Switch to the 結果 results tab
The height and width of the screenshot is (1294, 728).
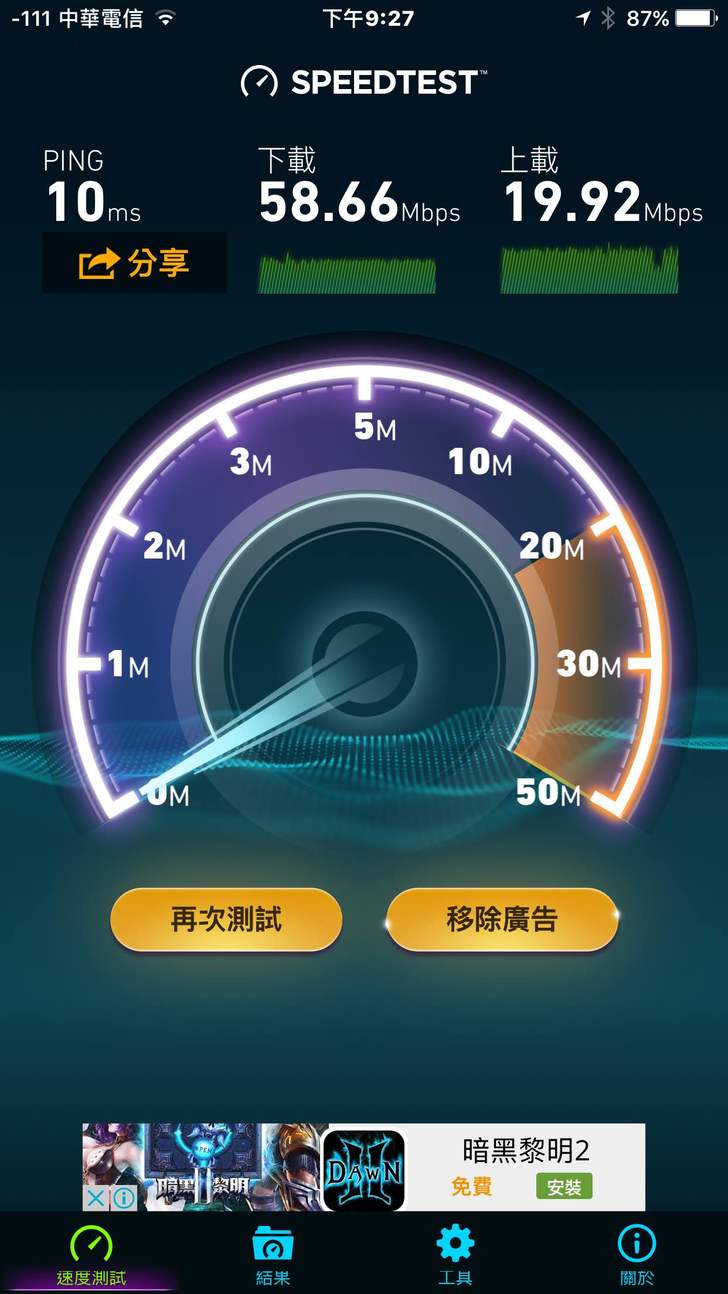272,1255
